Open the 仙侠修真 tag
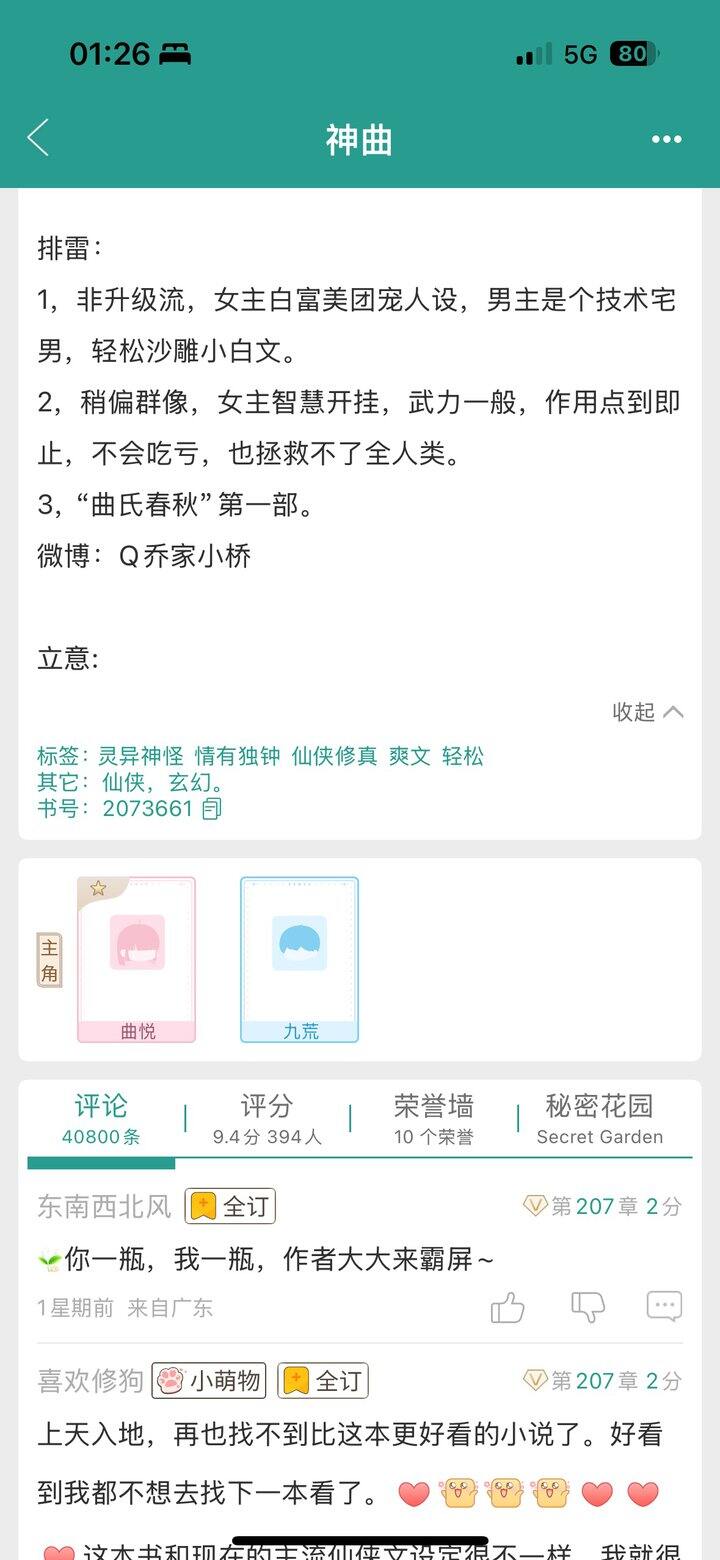Image resolution: width=720 pixels, height=1560 pixels. pos(334,756)
